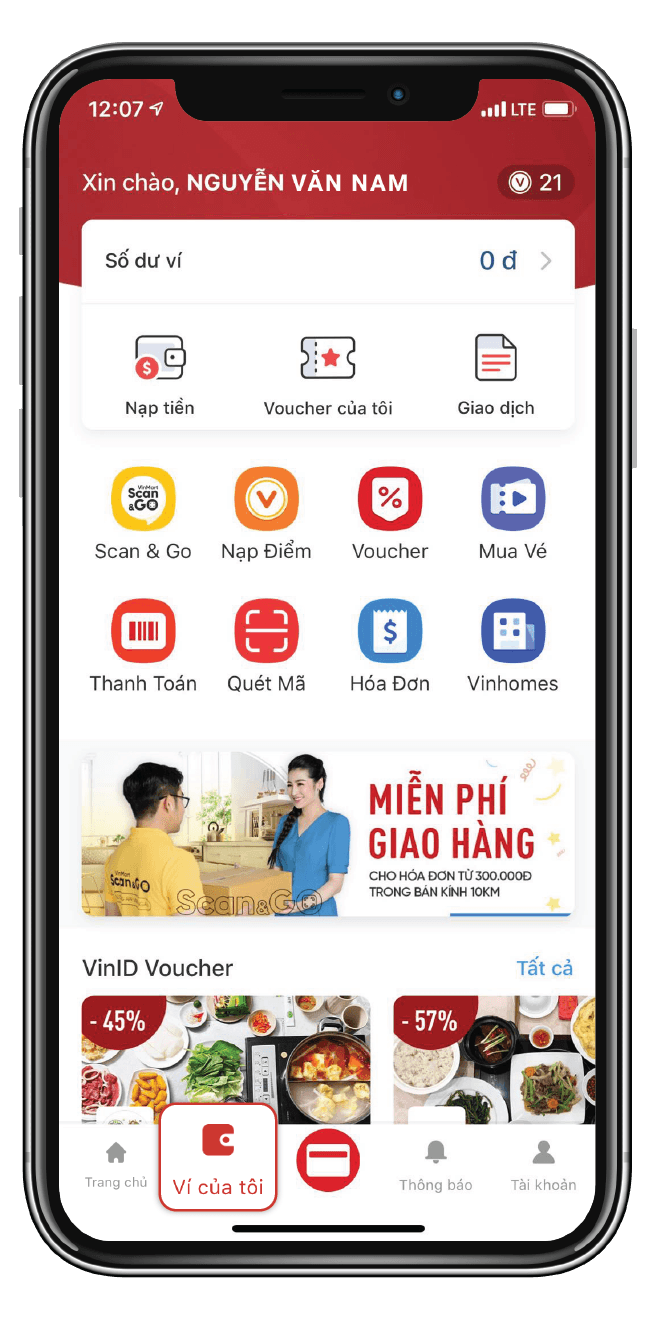Open the -57% voucher card

[493, 1058]
